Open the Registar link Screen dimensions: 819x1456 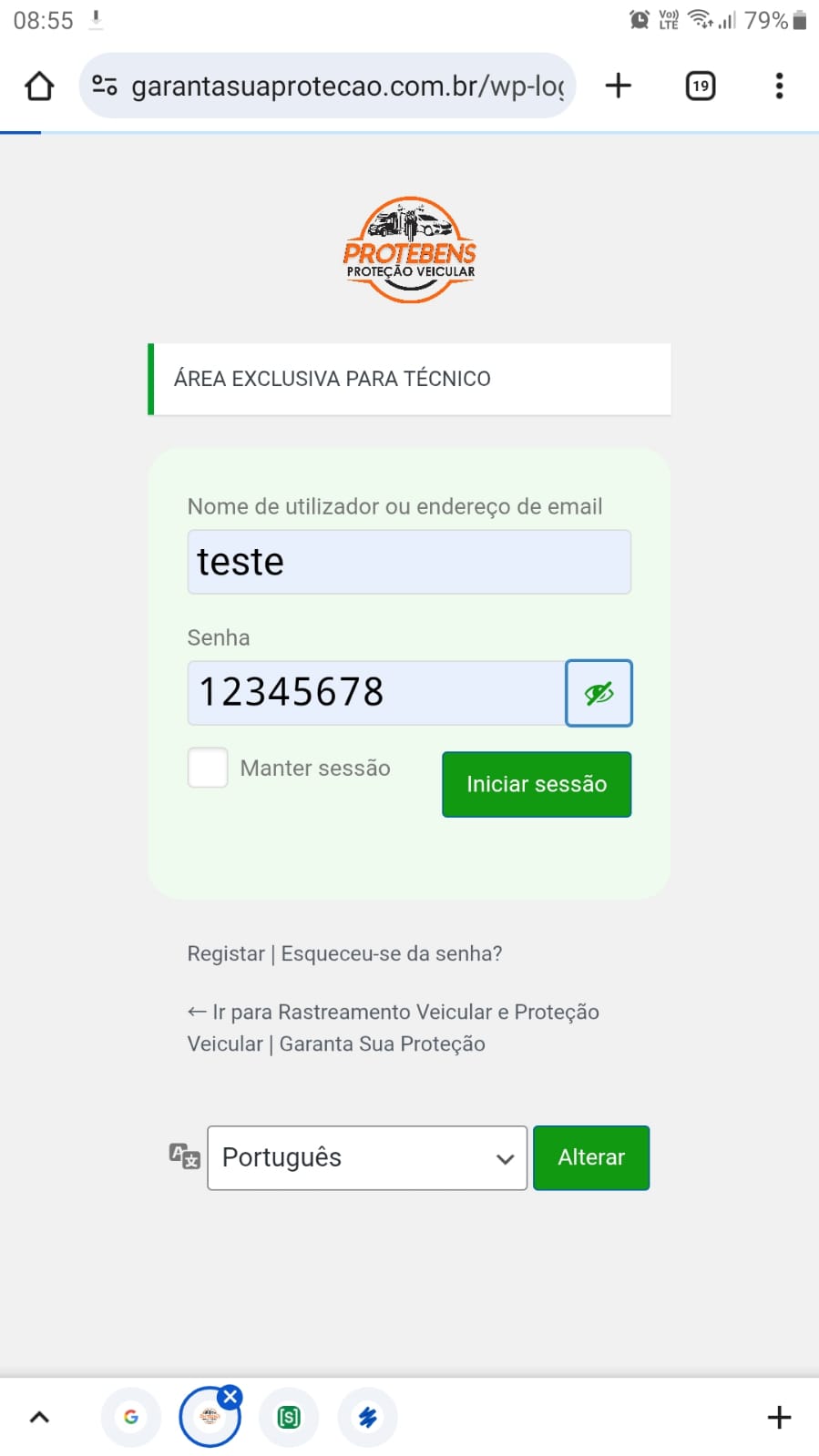226,953
